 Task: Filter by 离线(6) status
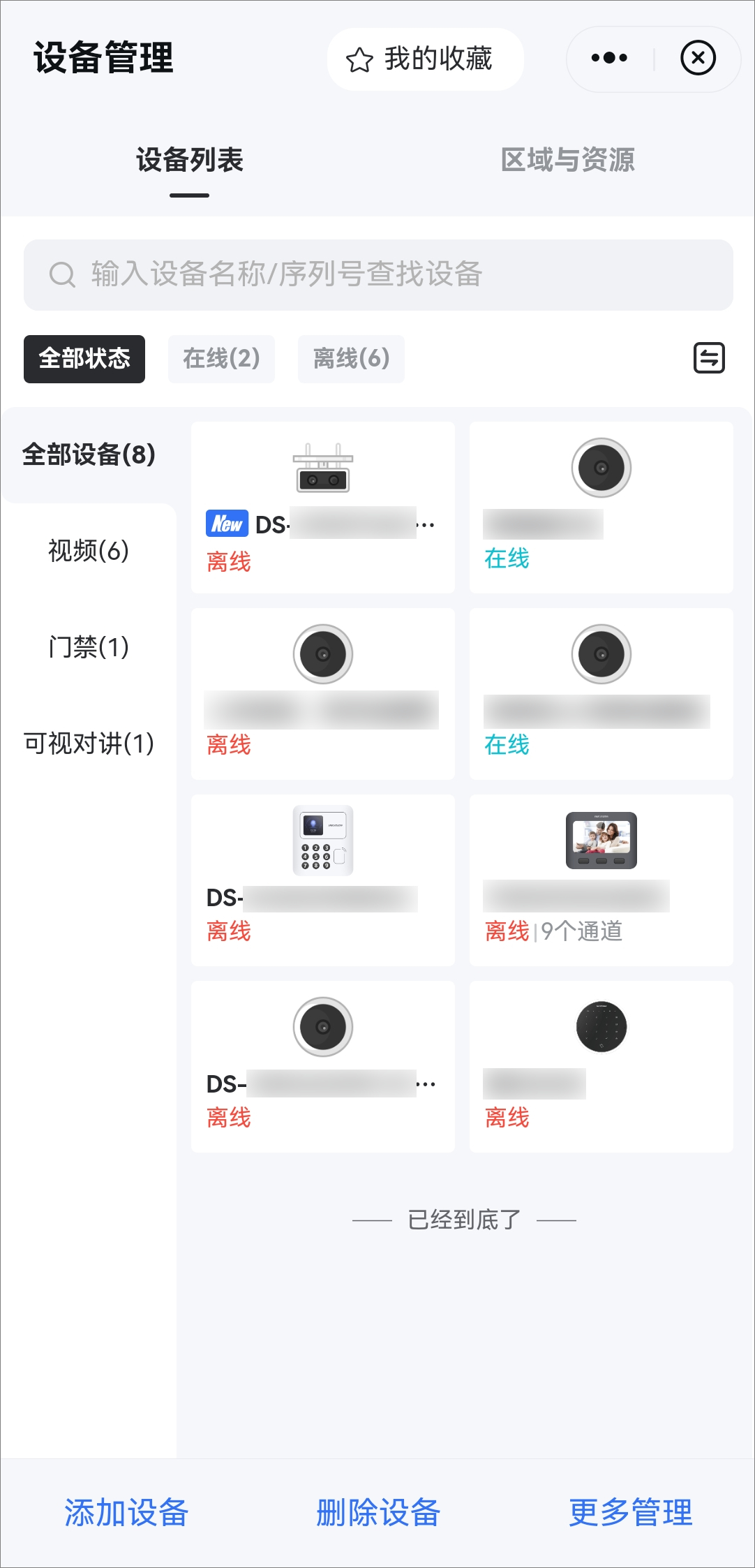pyautogui.click(x=351, y=359)
